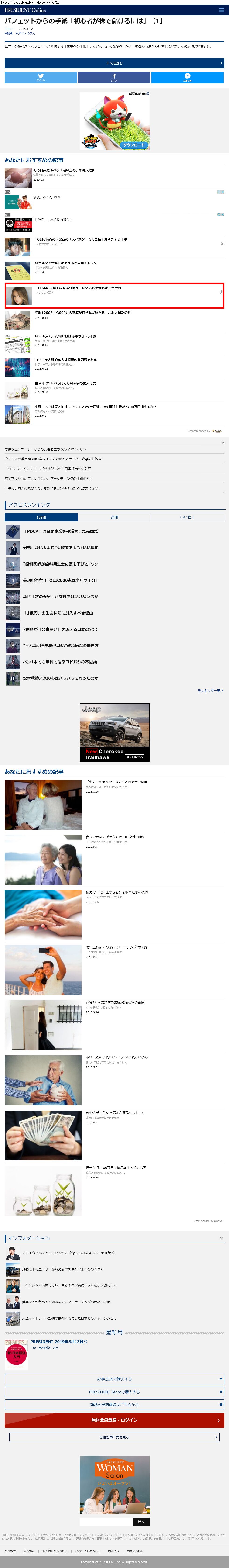Image resolution: width=229 pixels, height=1568 pixels.
Task: Open the #アベノミクス tag
Action: (26, 34)
